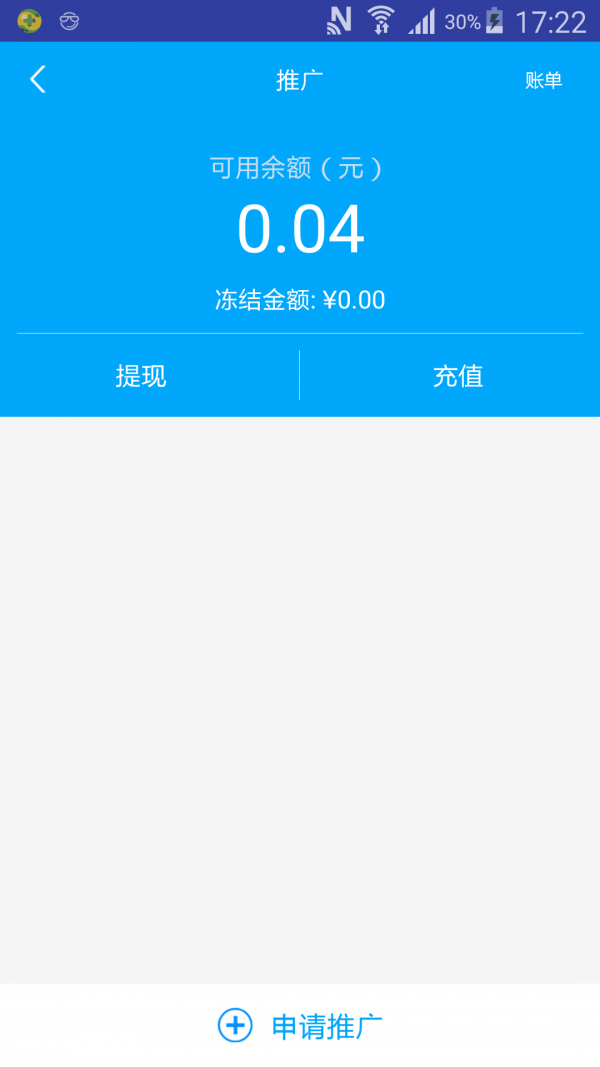Tap 提现 to withdraw balance
Image resolution: width=600 pixels, height=1067 pixels.
coord(141,376)
